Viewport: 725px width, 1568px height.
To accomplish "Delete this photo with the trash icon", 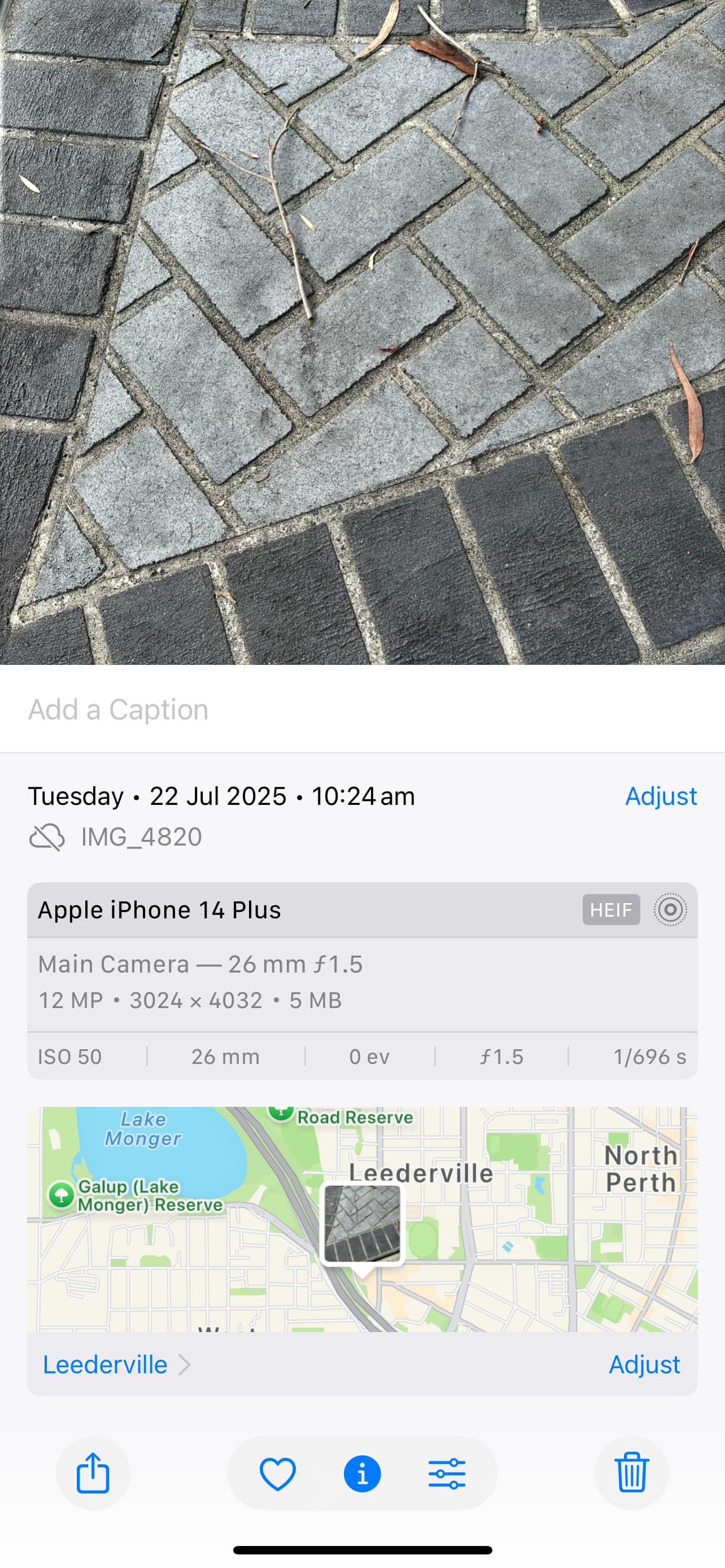I will tap(631, 1473).
